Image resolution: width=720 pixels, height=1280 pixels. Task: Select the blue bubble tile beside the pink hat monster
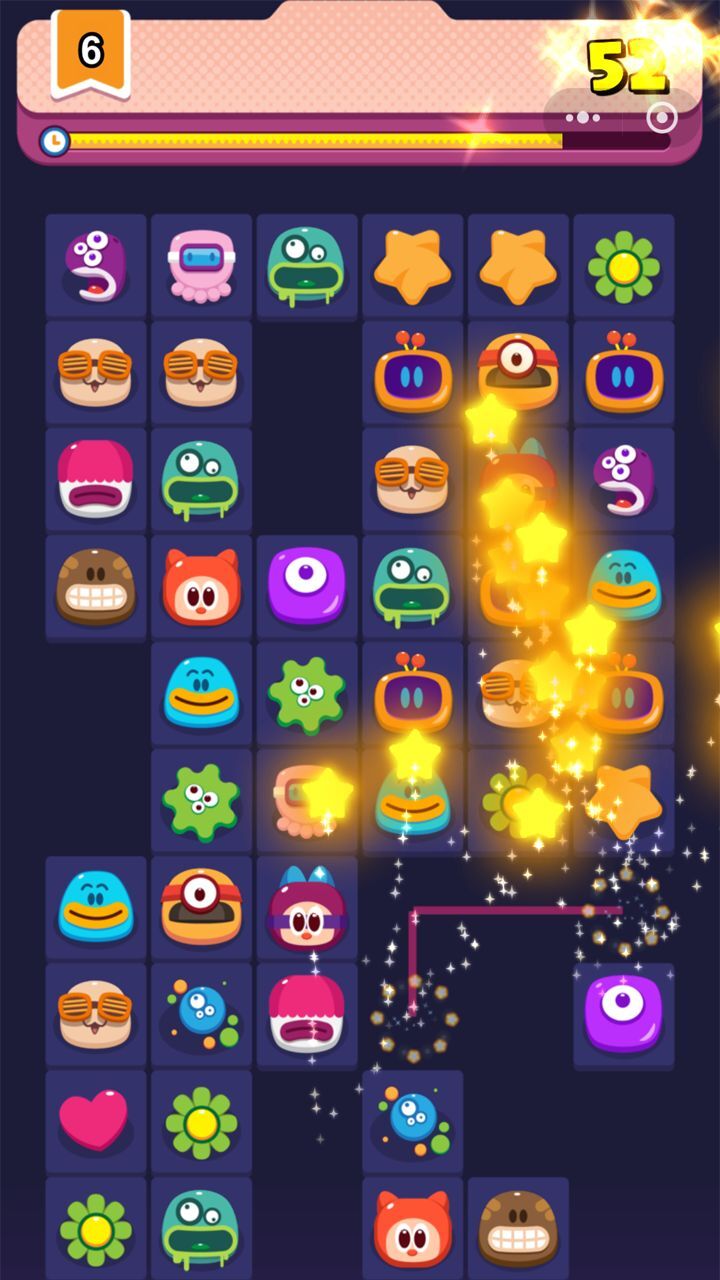201,1013
